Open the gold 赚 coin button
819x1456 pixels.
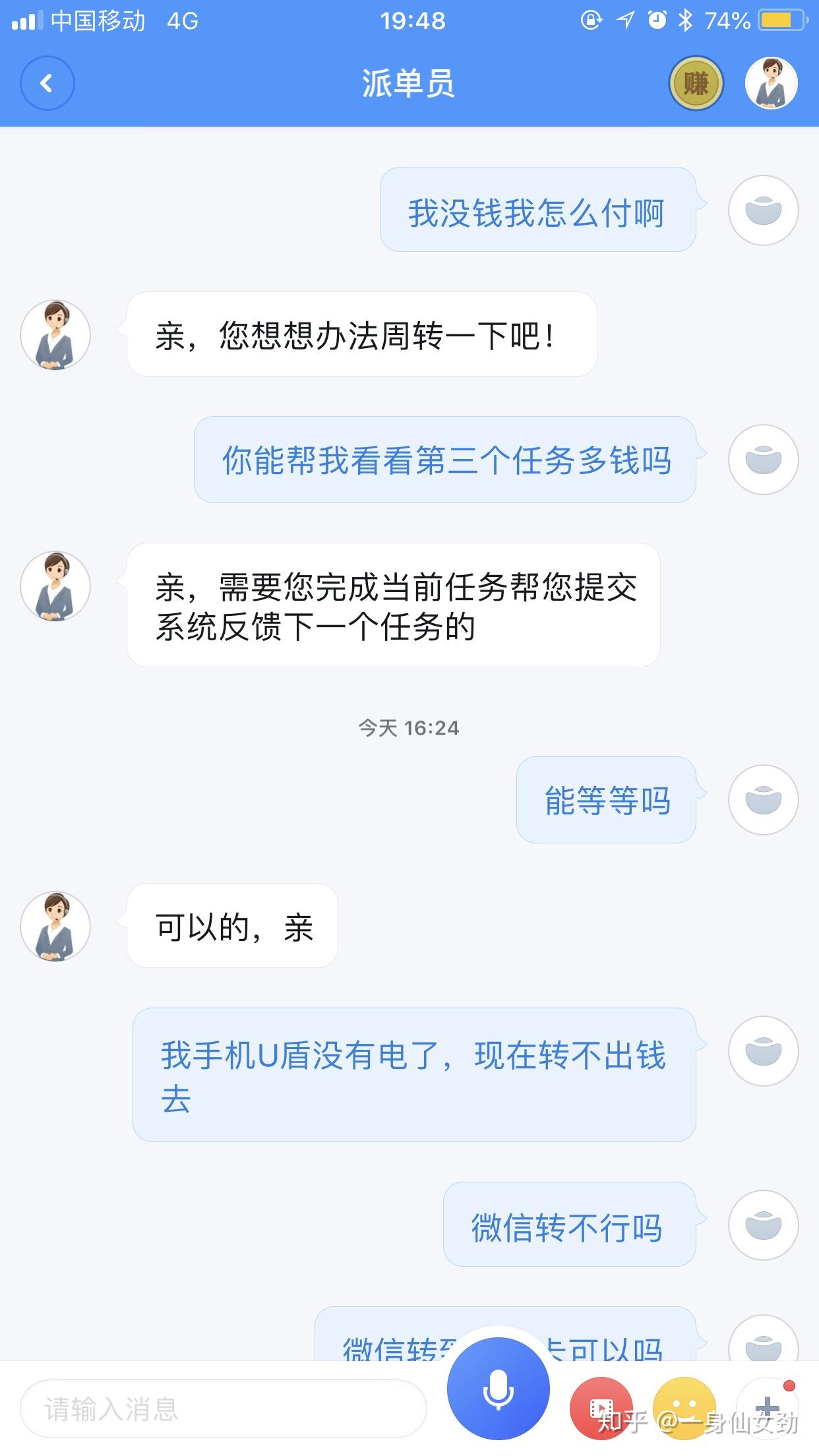pyautogui.click(x=696, y=84)
